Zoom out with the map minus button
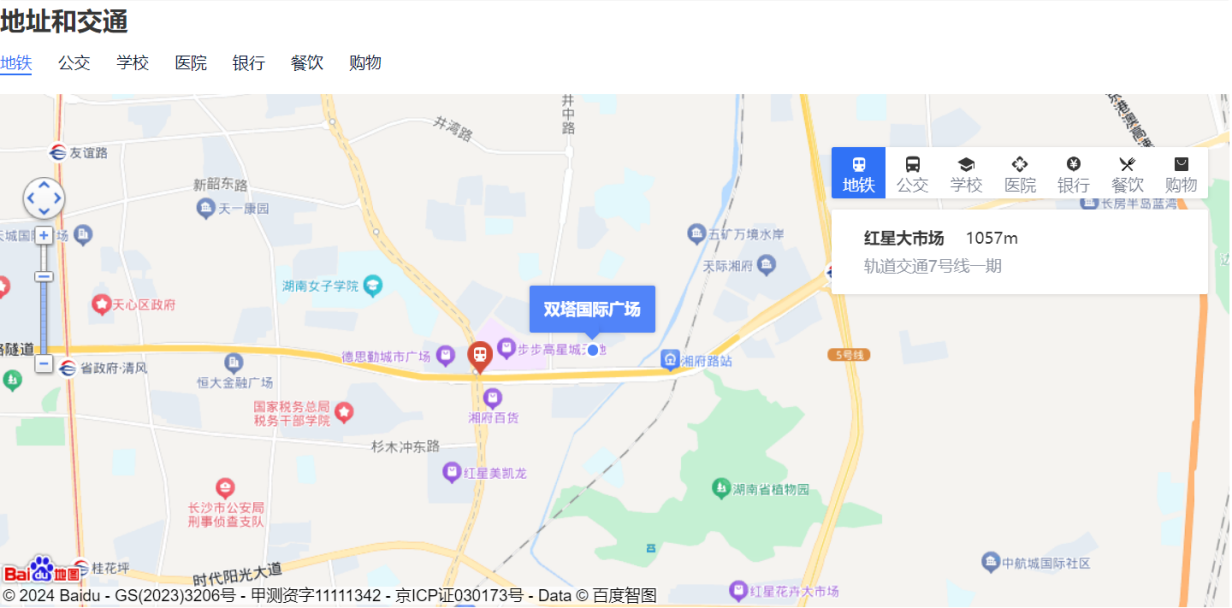The height and width of the screenshot is (608, 1232). (44, 364)
